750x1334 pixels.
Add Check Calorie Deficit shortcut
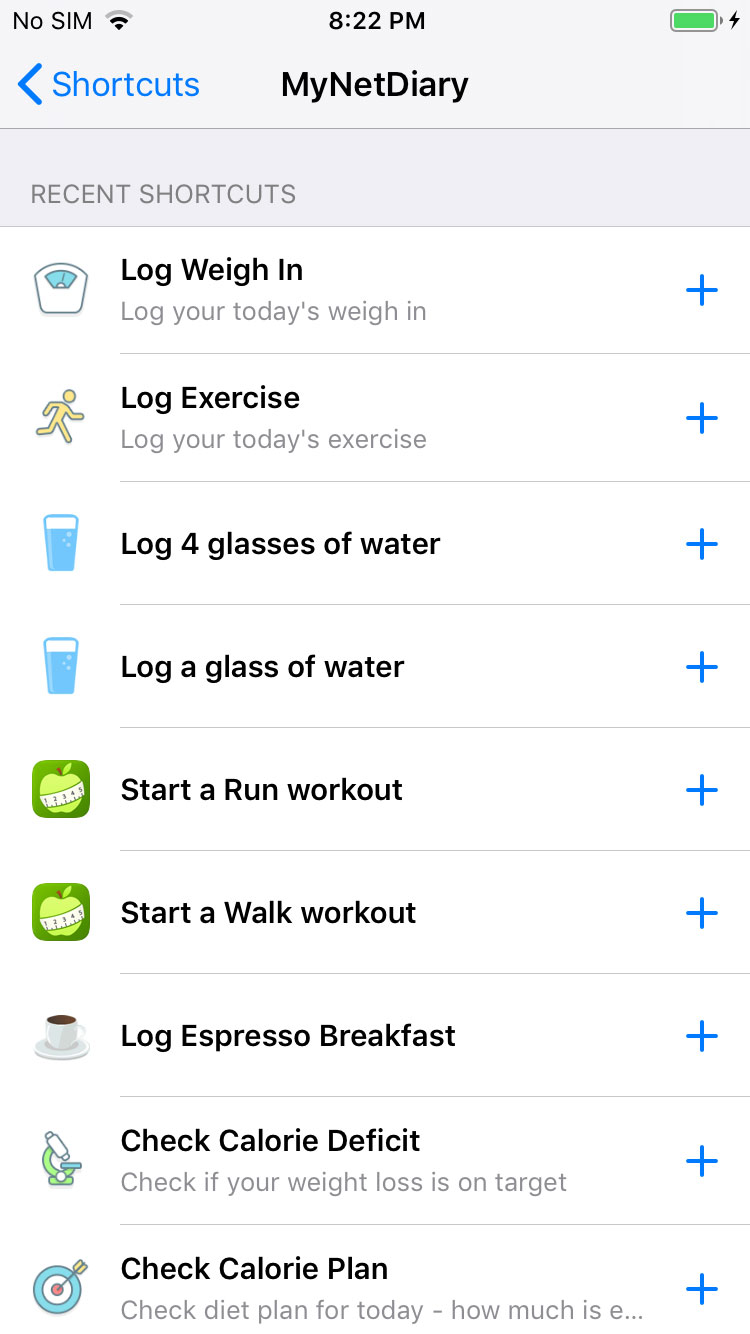click(702, 1161)
